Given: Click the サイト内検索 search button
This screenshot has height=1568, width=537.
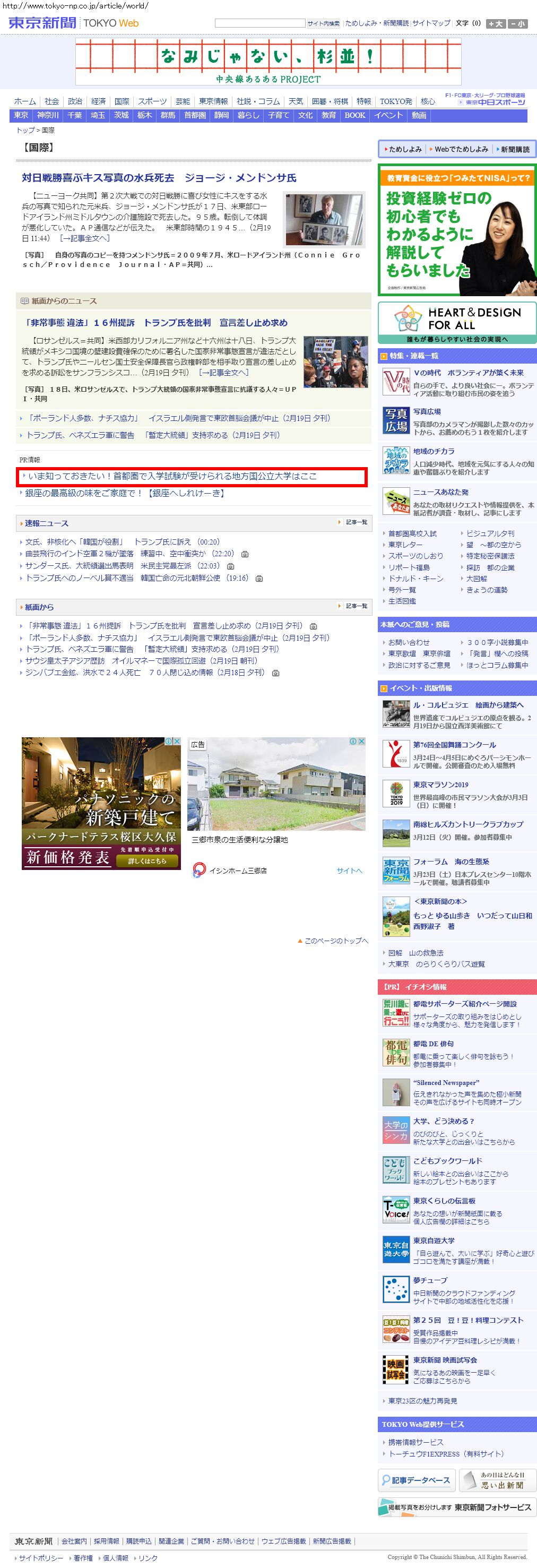Looking at the screenshot, I should pyautogui.click(x=323, y=23).
